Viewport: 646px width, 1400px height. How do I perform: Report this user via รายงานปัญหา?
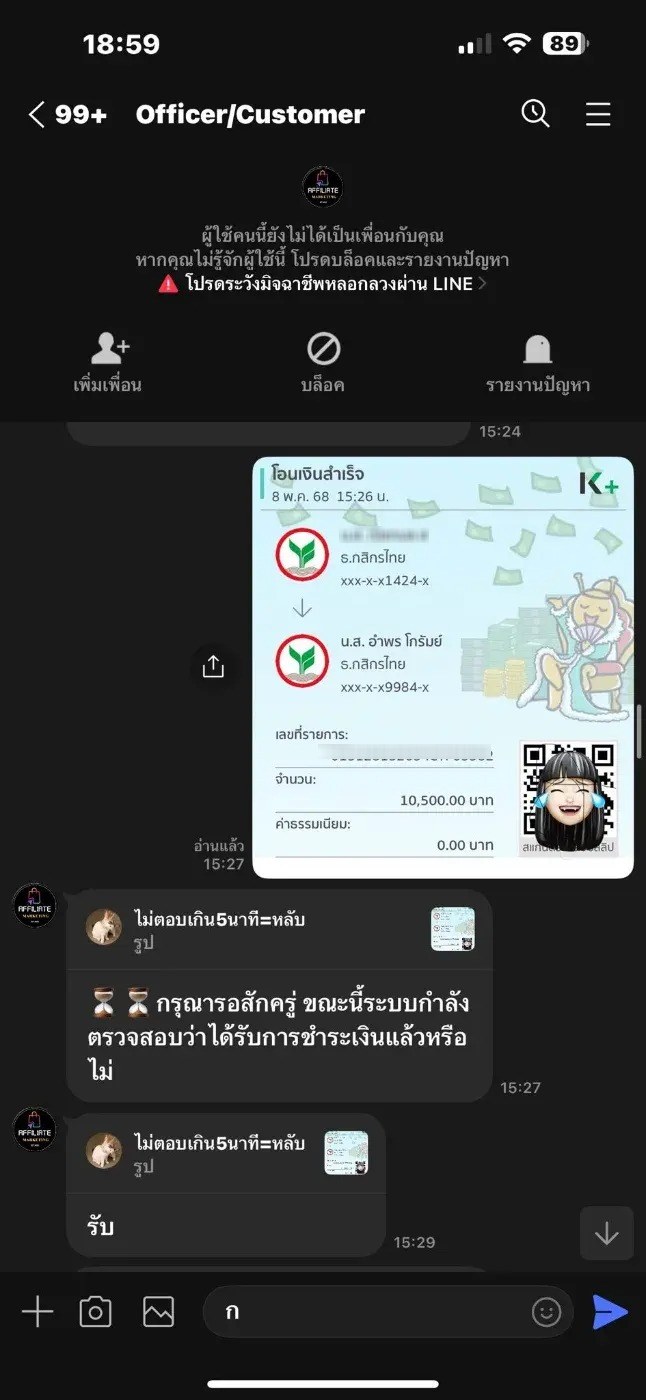pyautogui.click(x=537, y=362)
